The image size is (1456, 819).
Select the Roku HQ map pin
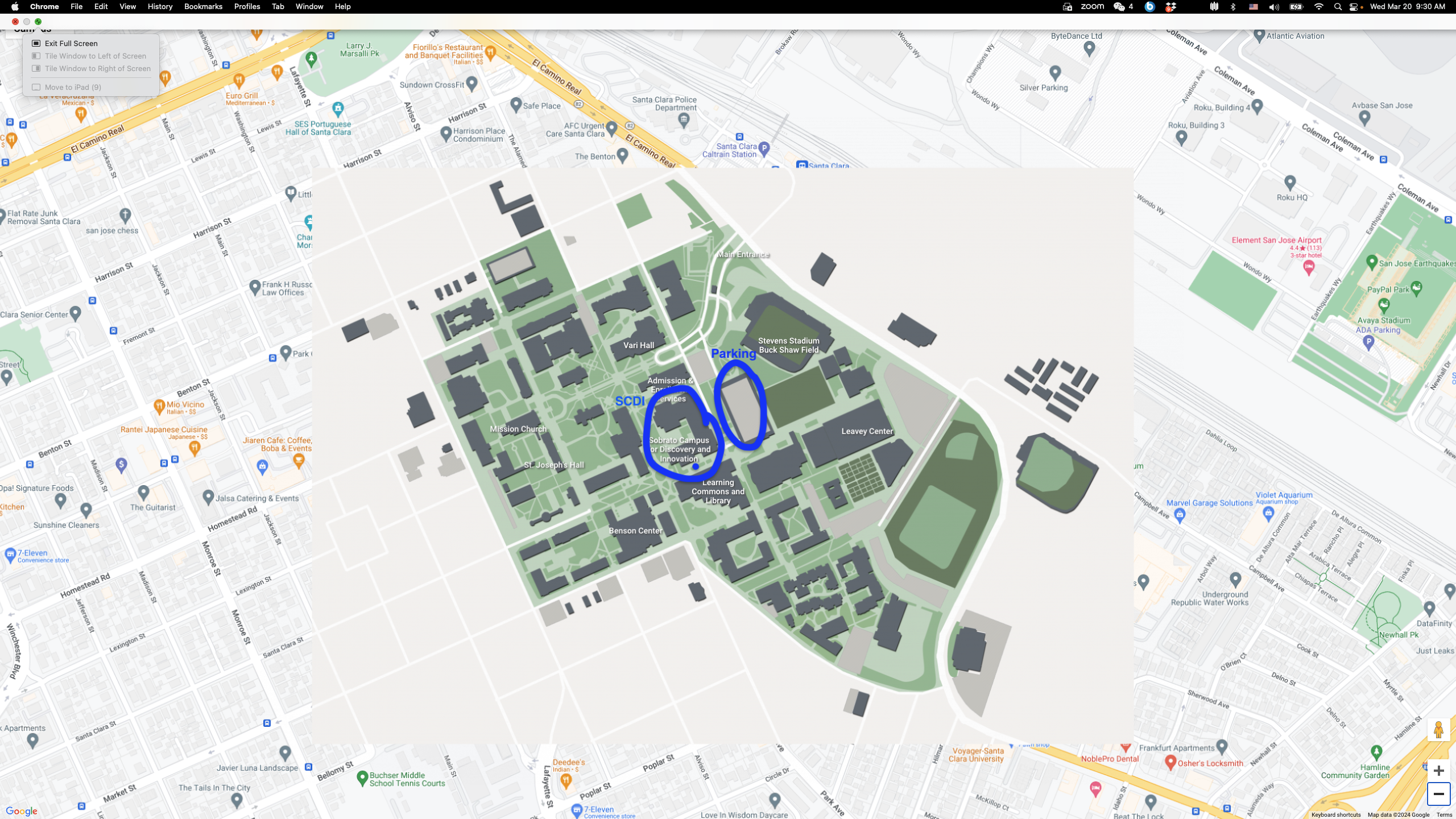[x=1290, y=182]
